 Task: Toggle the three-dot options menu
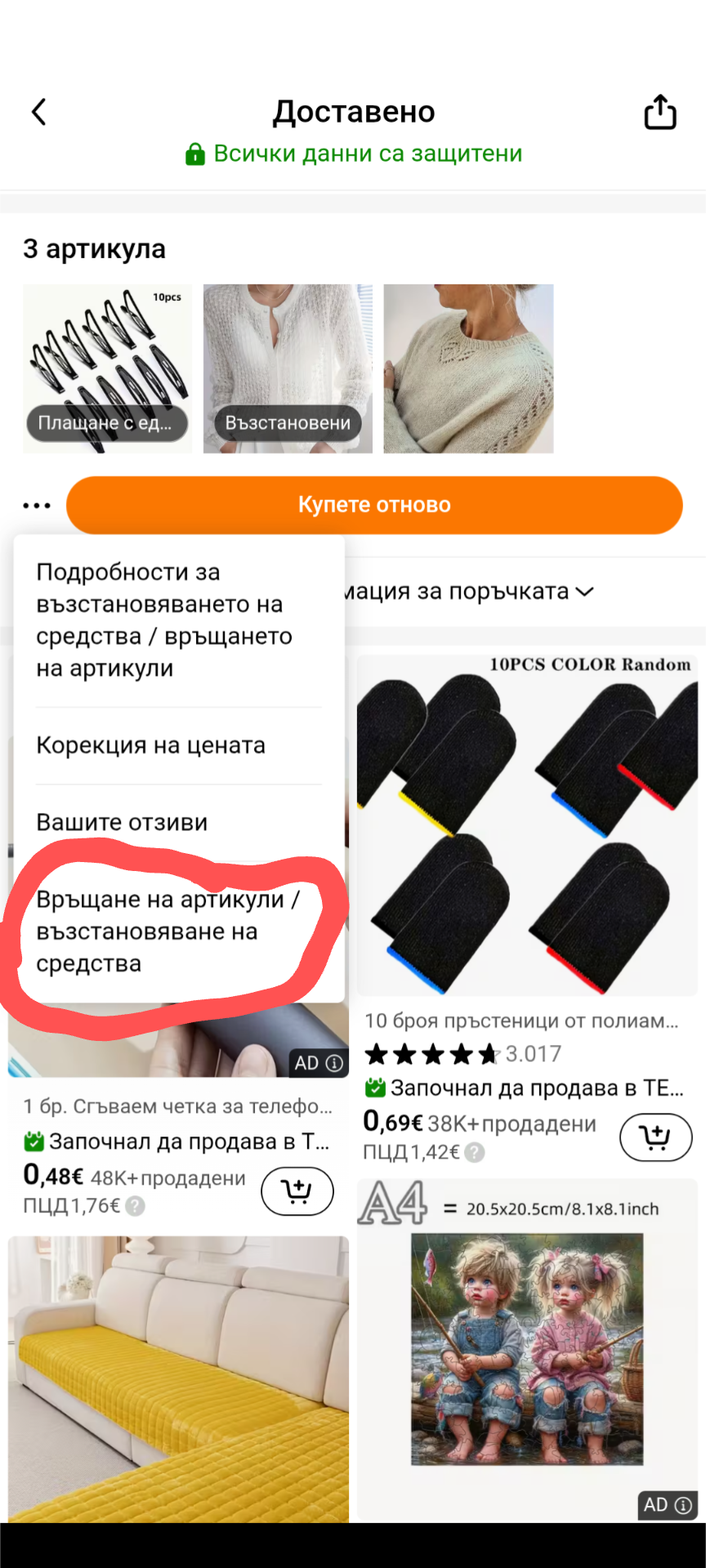(x=37, y=505)
